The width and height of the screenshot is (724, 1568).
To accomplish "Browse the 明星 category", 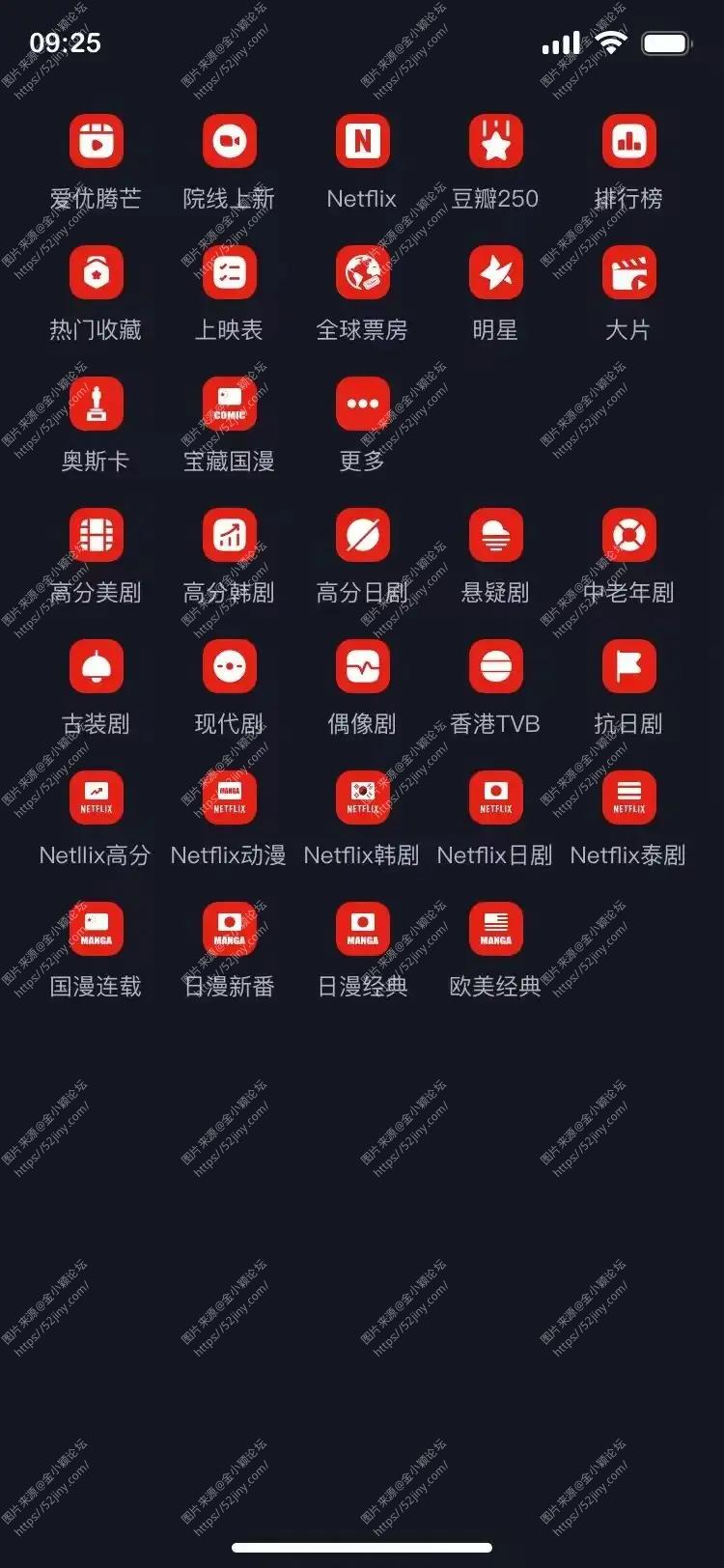I will 495,273.
